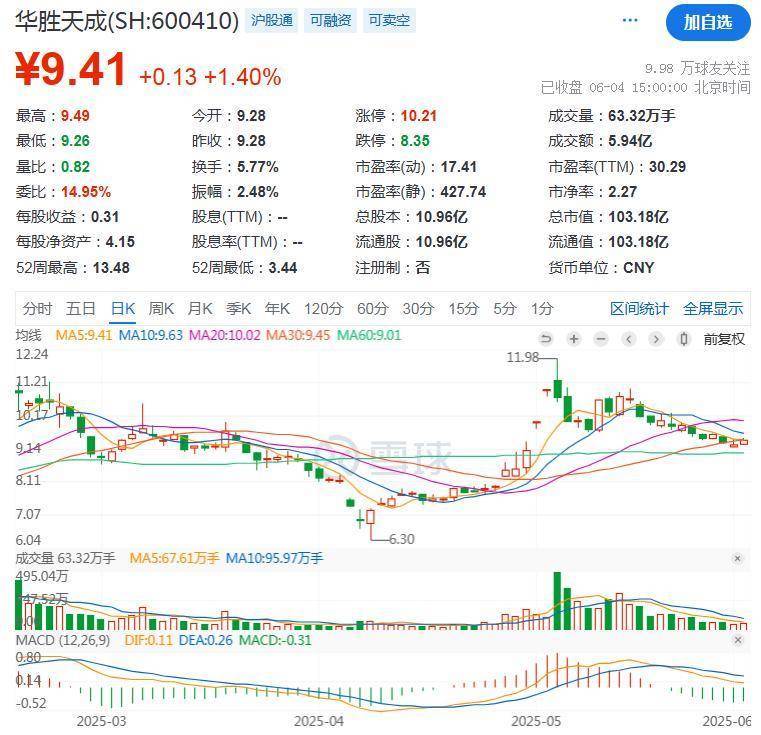Close the MACD indicator panel

tap(737, 640)
